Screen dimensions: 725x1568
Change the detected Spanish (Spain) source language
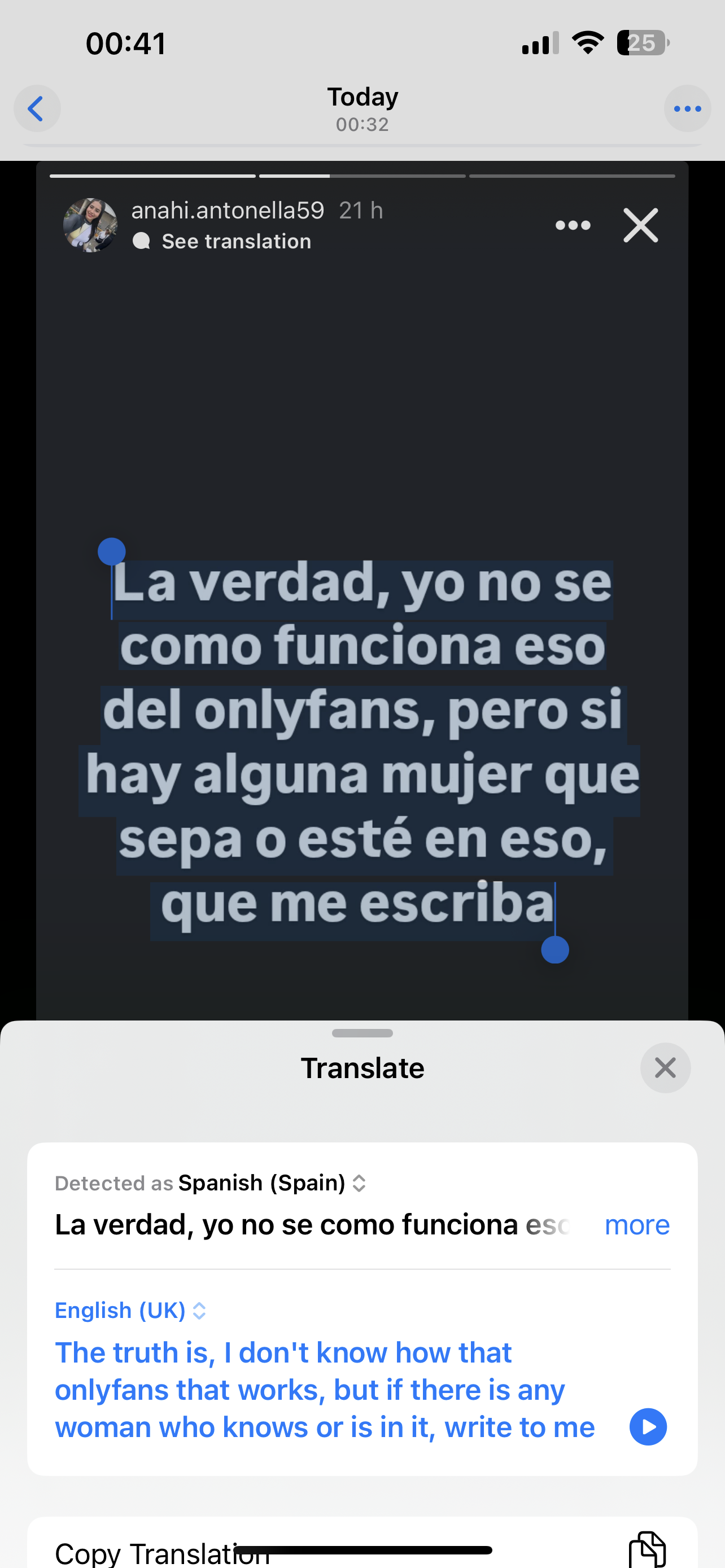pyautogui.click(x=271, y=1182)
